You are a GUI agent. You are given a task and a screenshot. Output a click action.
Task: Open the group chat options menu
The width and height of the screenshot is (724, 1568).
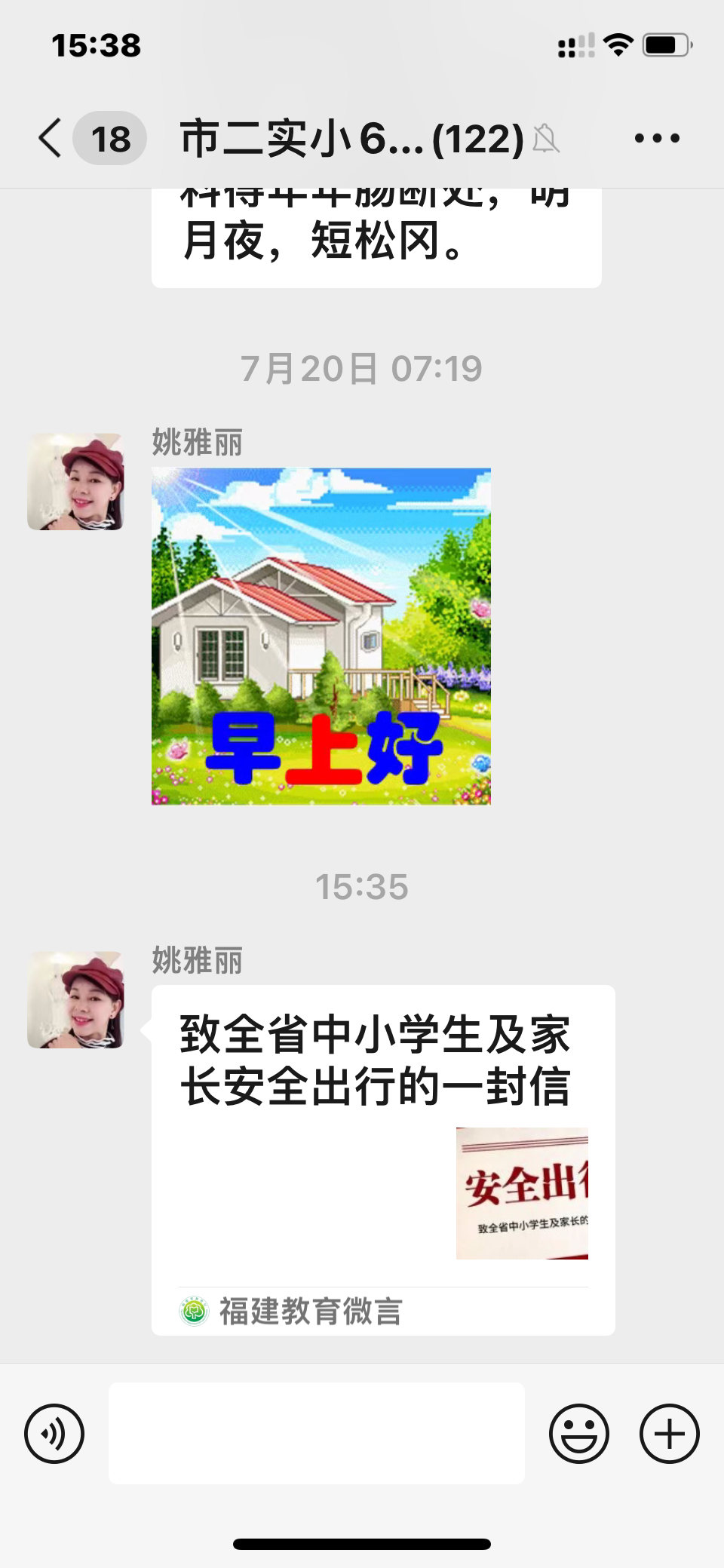point(657,139)
